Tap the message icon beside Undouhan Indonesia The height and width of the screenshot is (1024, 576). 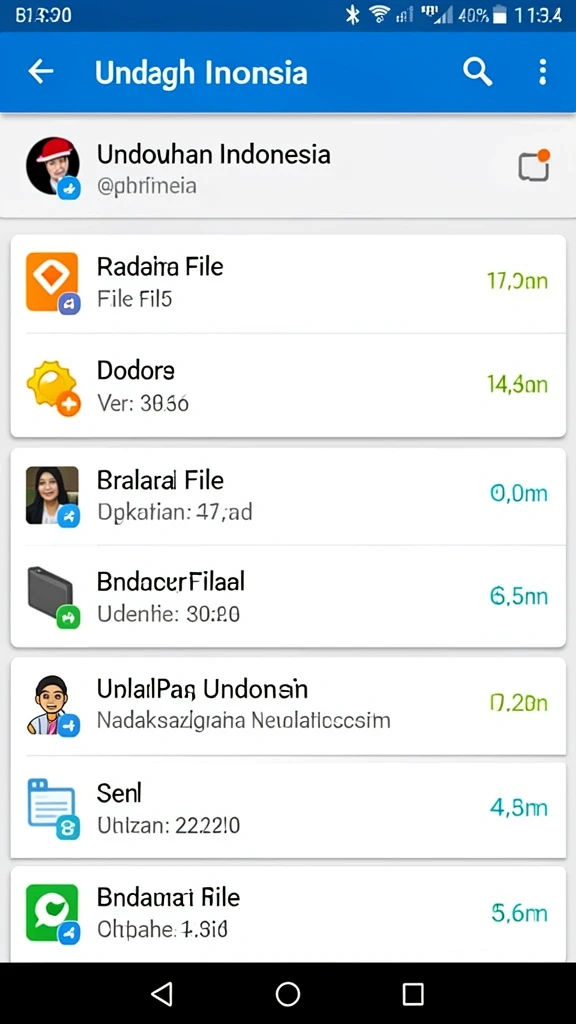[x=534, y=166]
